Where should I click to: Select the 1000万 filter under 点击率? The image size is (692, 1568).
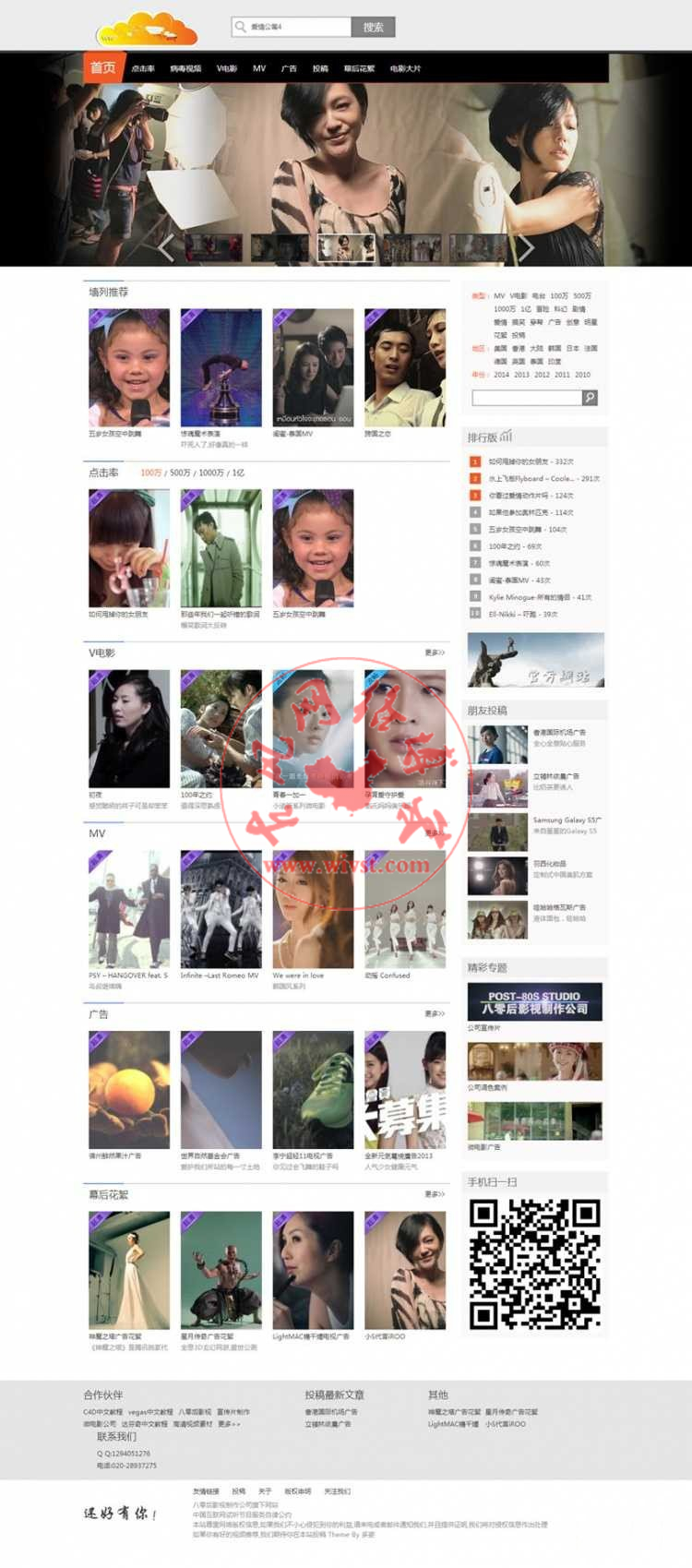click(211, 473)
